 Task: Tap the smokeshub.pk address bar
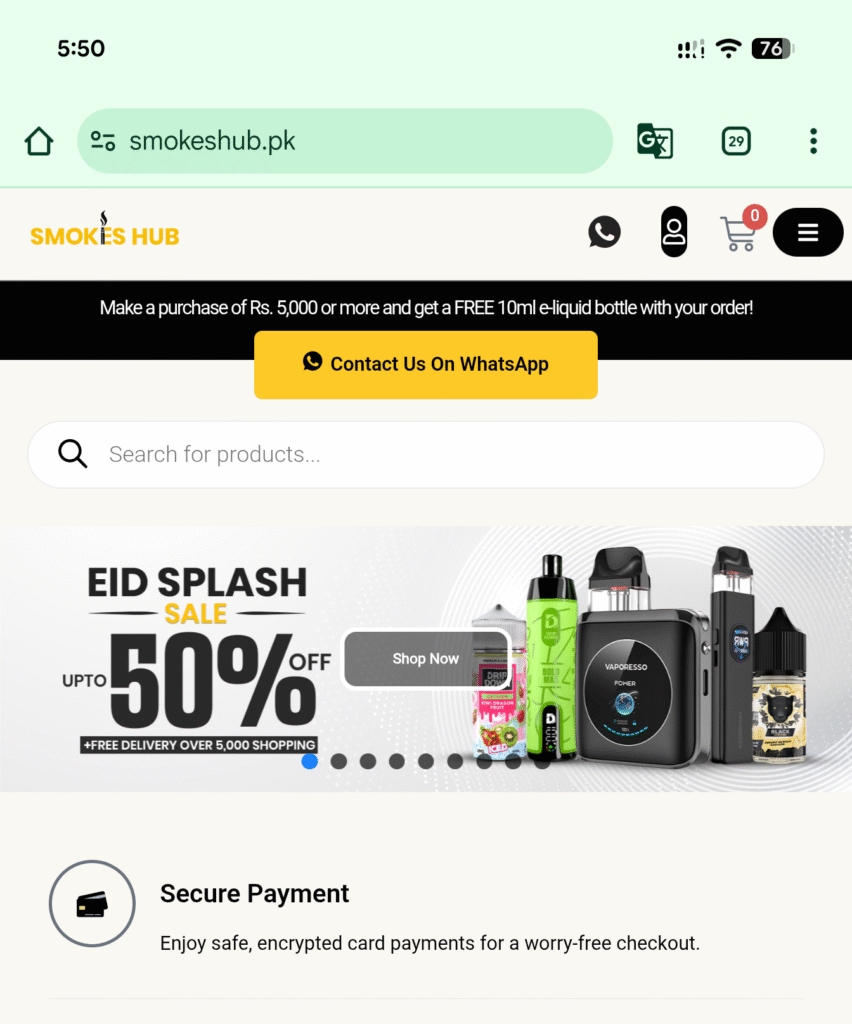point(345,141)
